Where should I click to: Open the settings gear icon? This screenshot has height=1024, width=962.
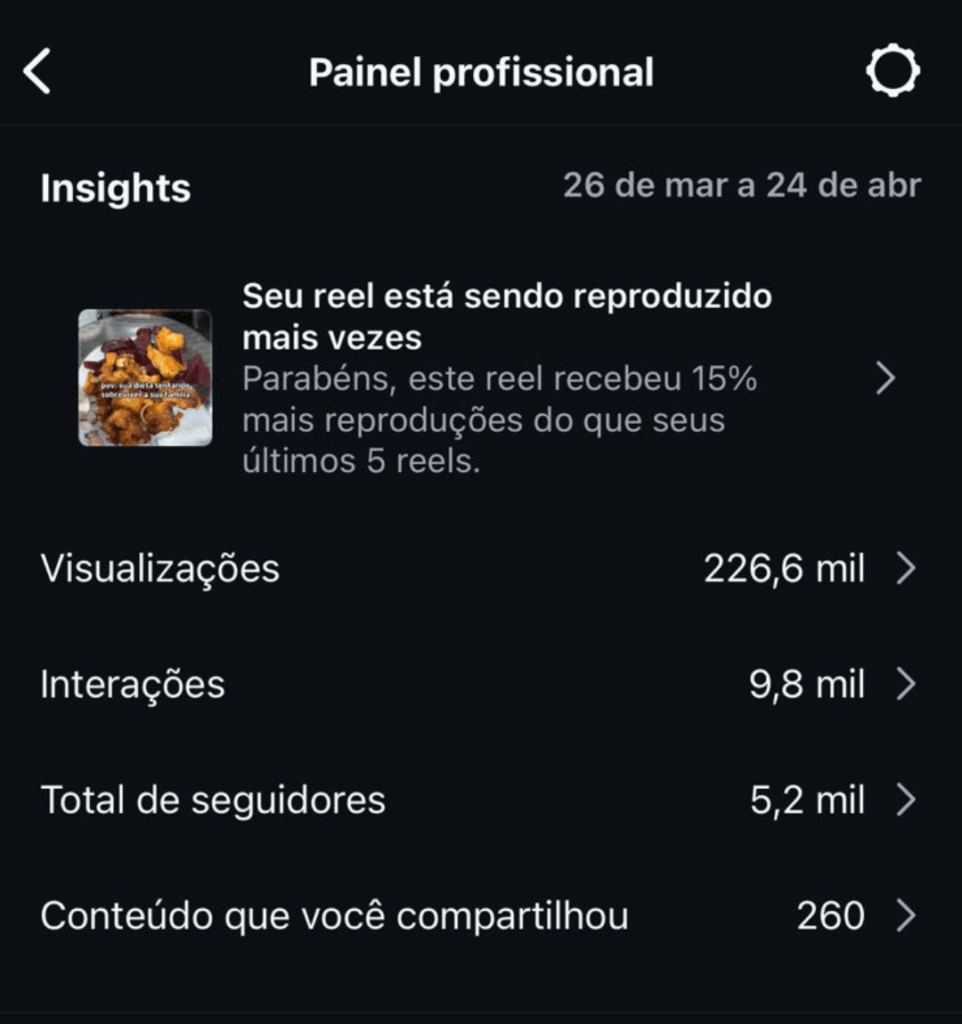(x=891, y=73)
